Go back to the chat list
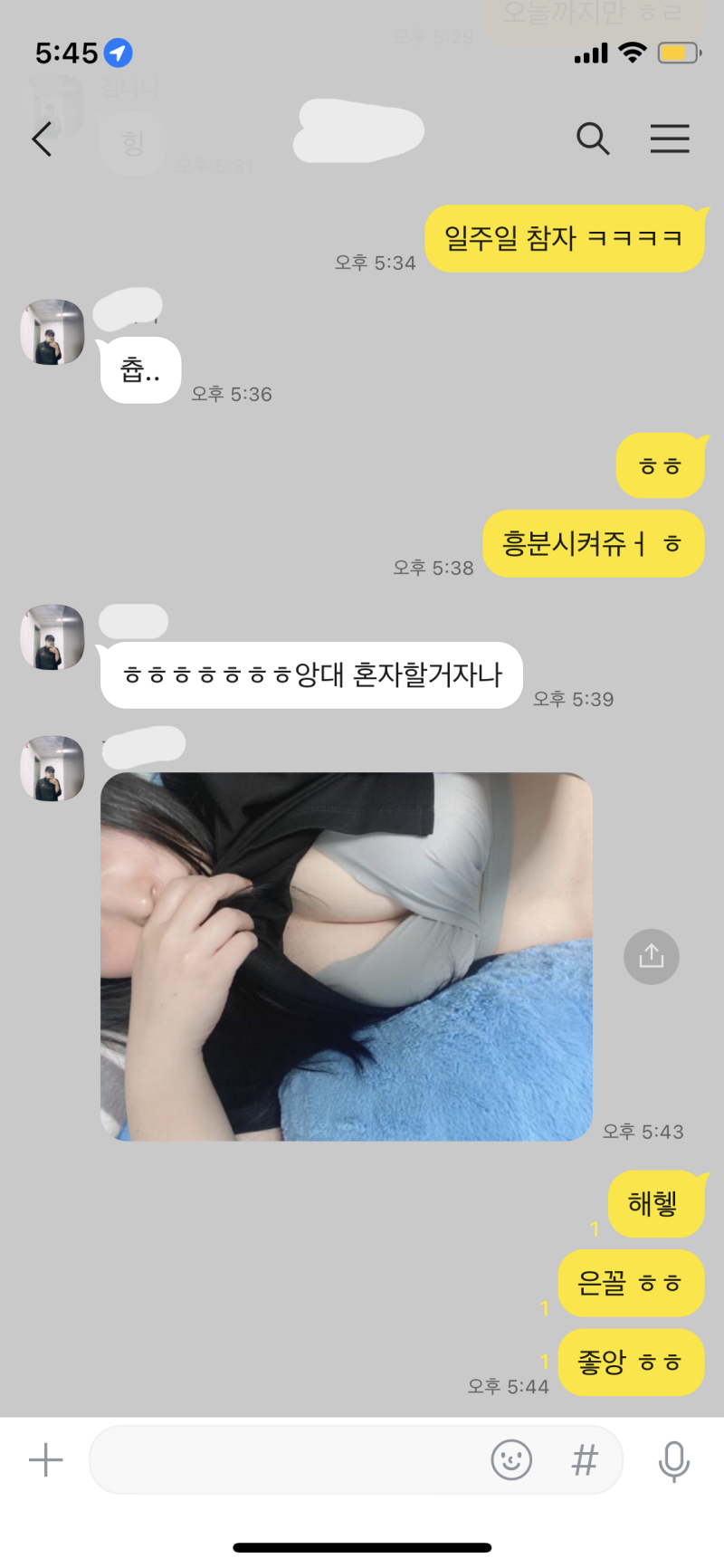Viewport: 724px width, 1568px height. [x=42, y=139]
